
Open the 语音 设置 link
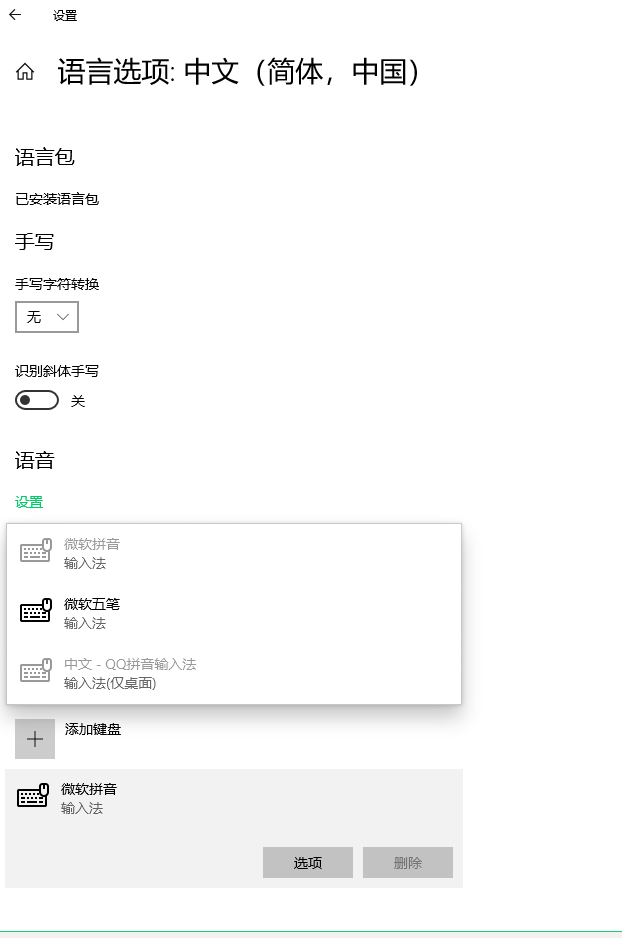pos(29,502)
